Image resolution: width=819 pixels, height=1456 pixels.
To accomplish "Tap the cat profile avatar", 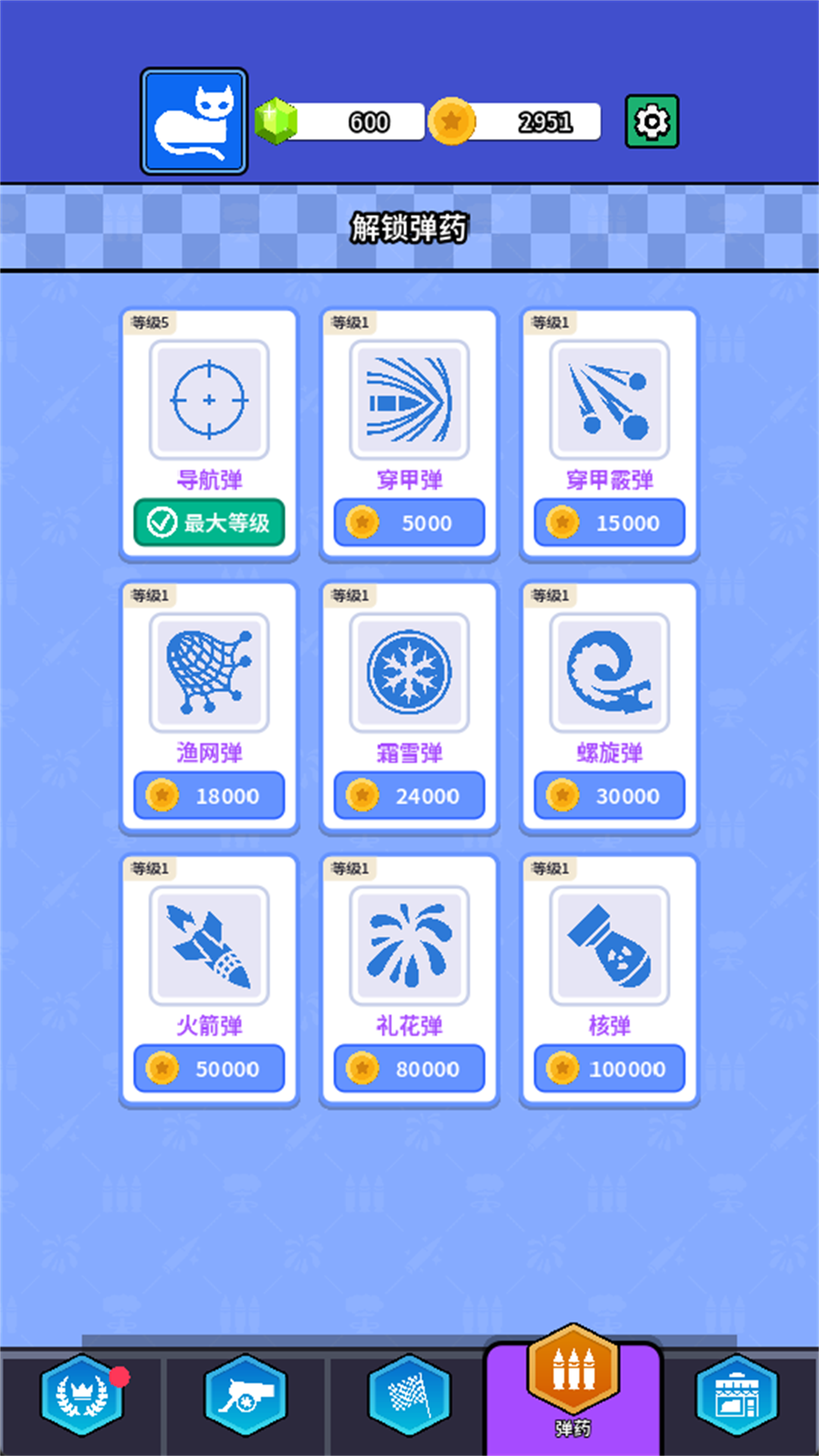I will coord(194,121).
